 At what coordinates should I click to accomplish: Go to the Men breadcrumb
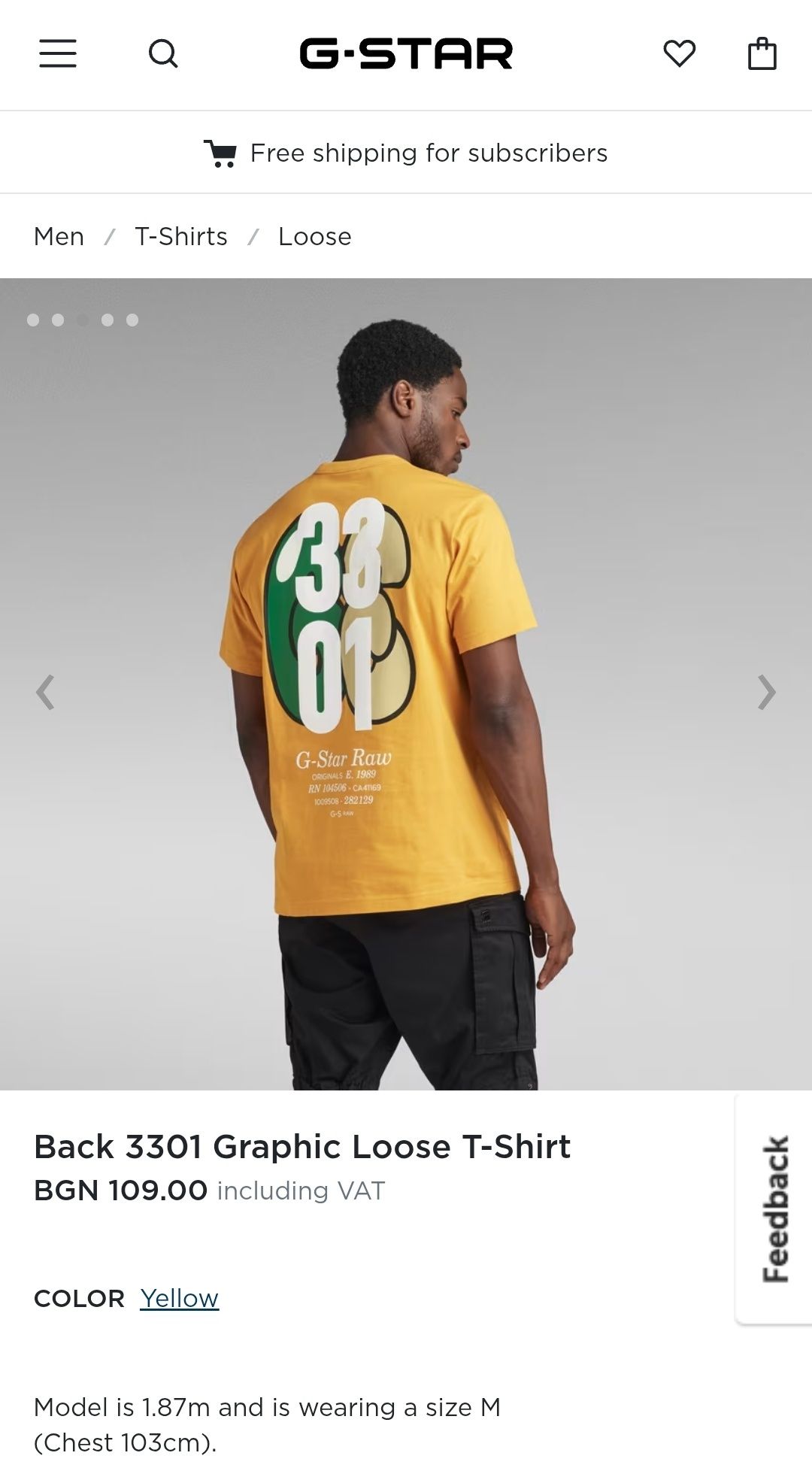pos(59,236)
